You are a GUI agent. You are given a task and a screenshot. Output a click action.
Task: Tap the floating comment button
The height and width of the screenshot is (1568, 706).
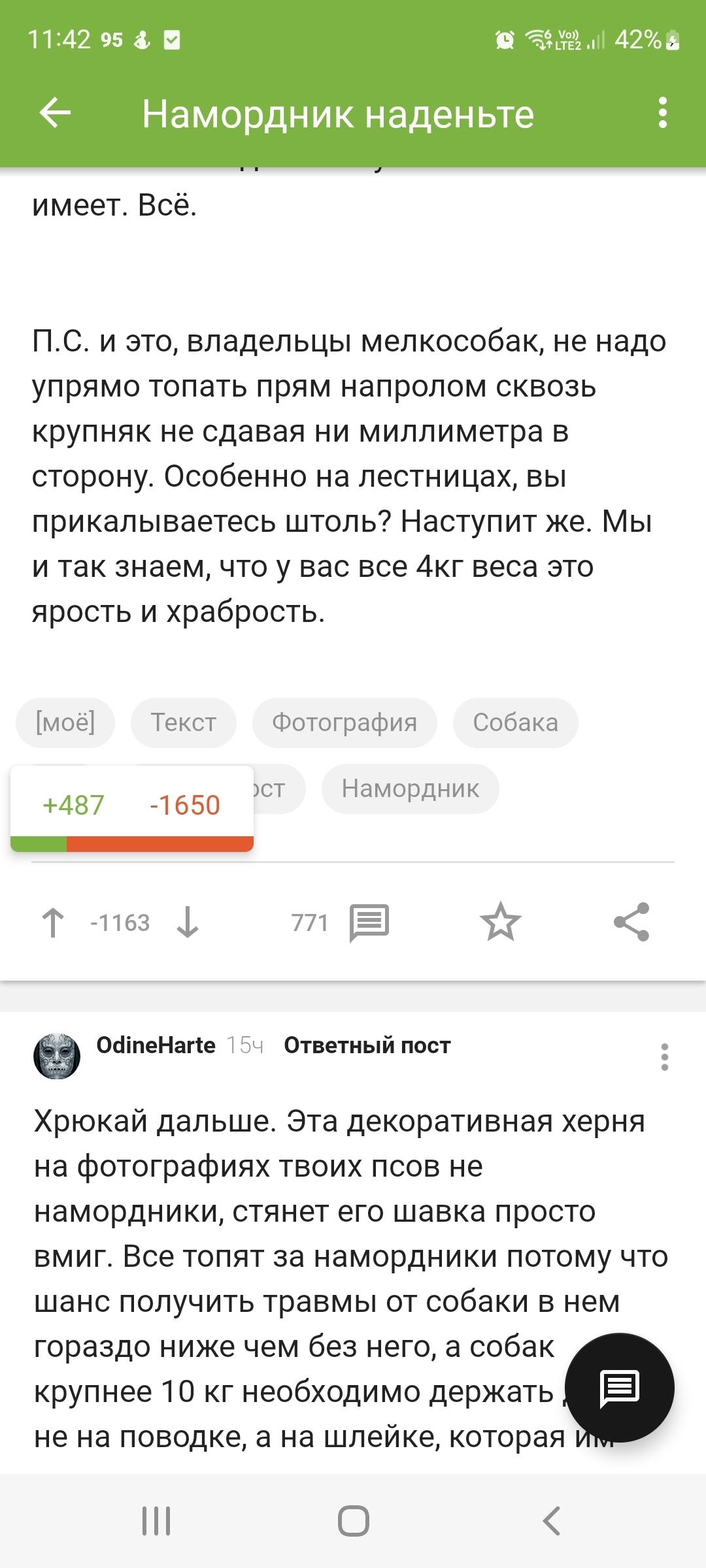click(619, 1387)
